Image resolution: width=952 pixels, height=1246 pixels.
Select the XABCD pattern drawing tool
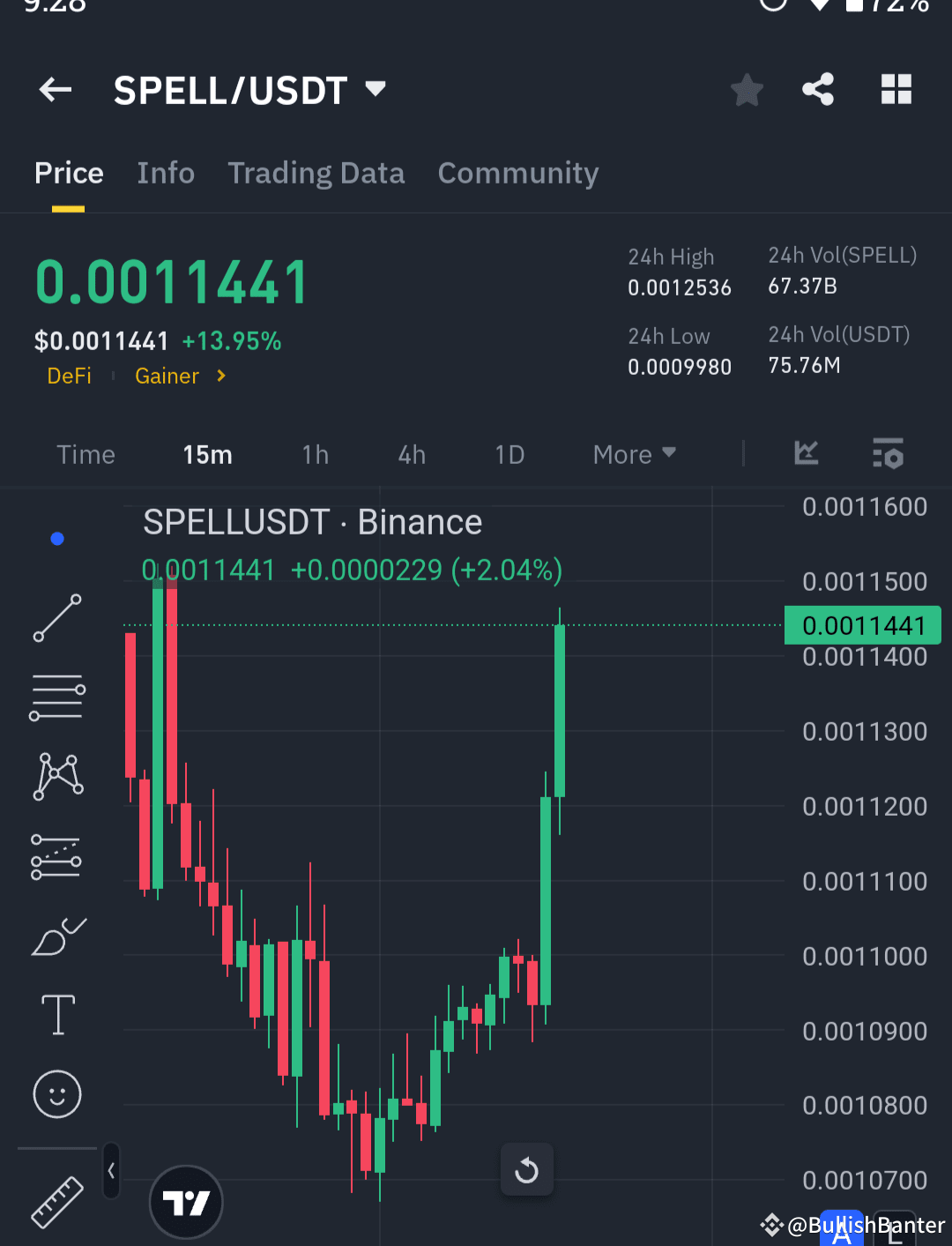tap(56, 776)
